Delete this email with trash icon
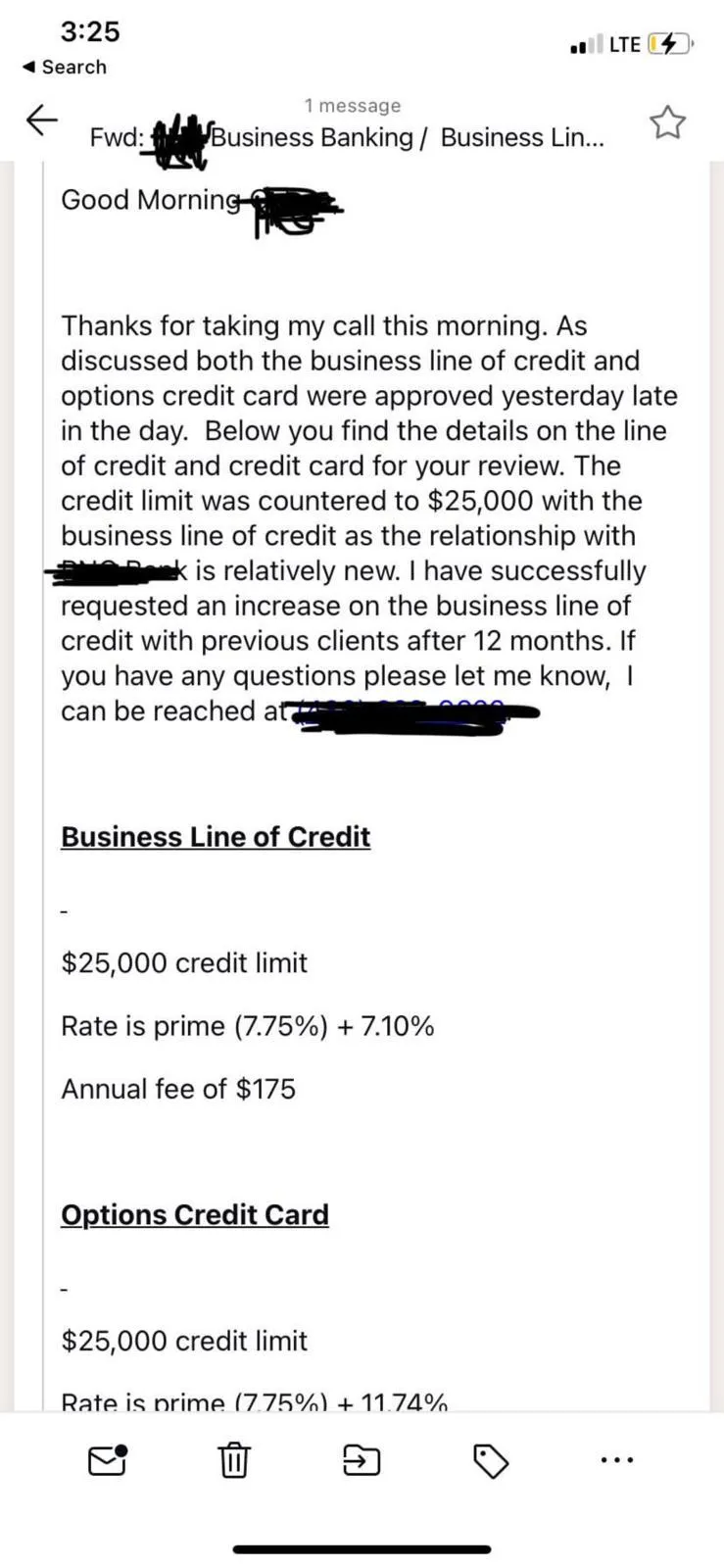The image size is (724, 1568). (233, 1460)
